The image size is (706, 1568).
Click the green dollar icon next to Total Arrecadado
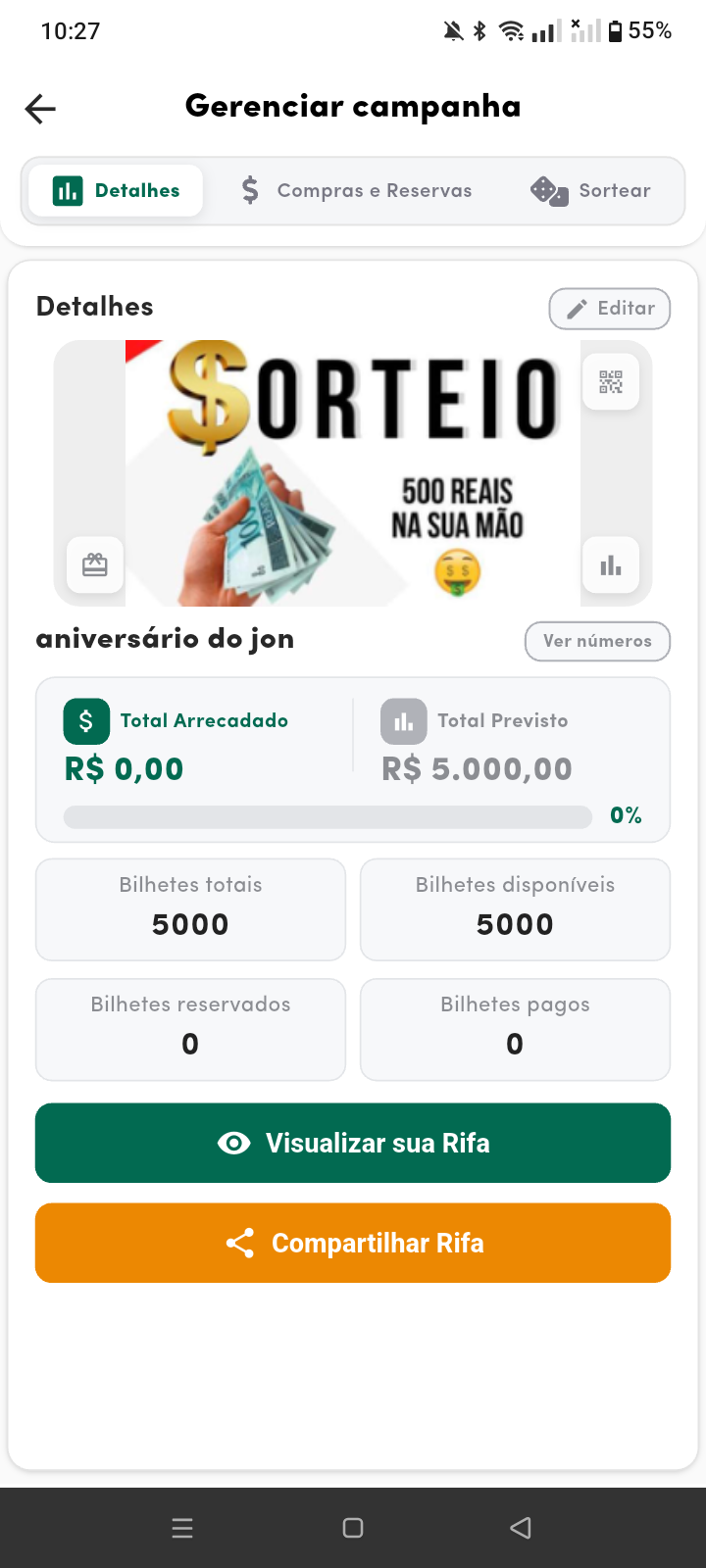[x=85, y=720]
